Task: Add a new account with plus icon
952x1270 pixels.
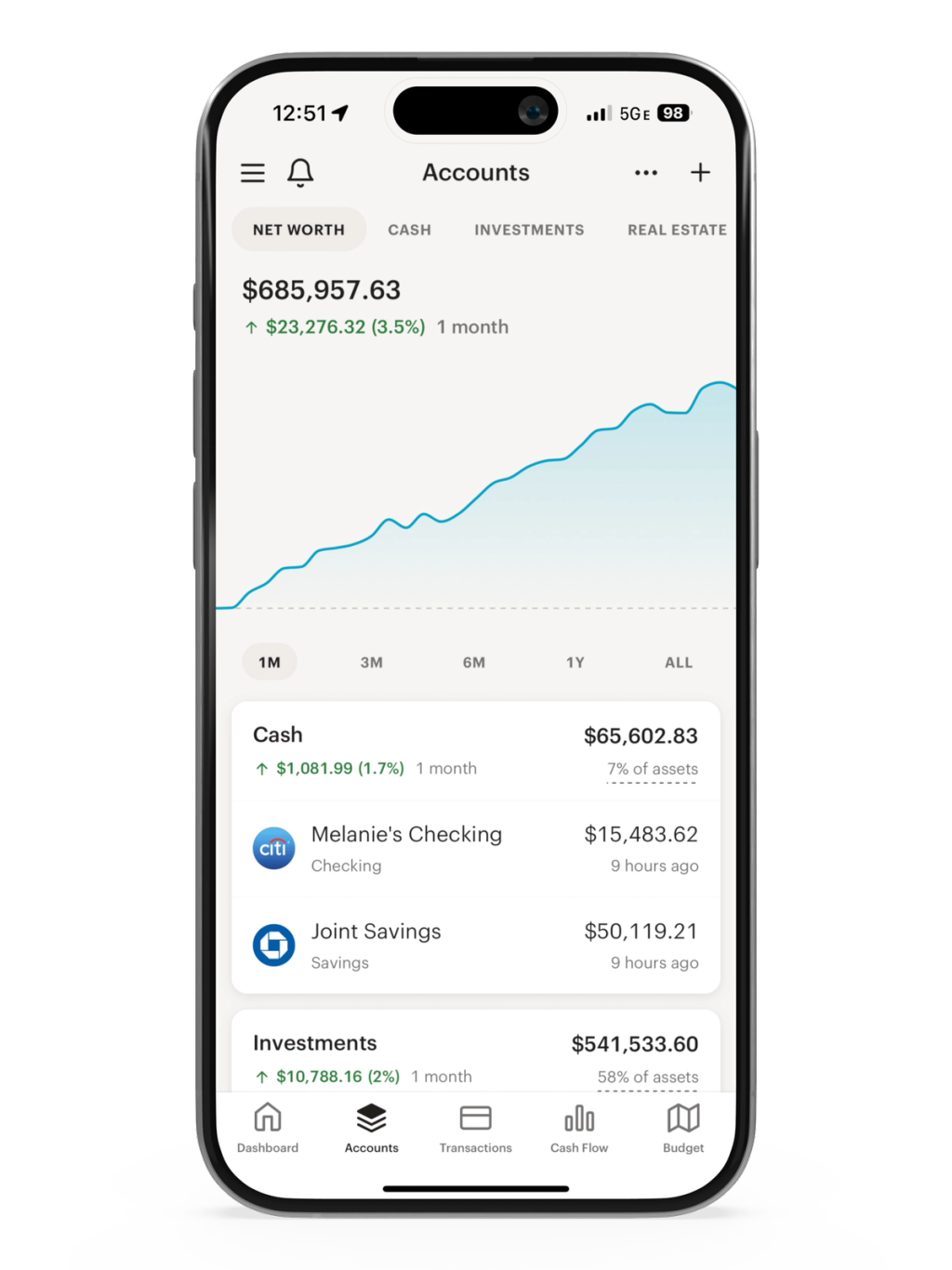Action: coord(700,173)
